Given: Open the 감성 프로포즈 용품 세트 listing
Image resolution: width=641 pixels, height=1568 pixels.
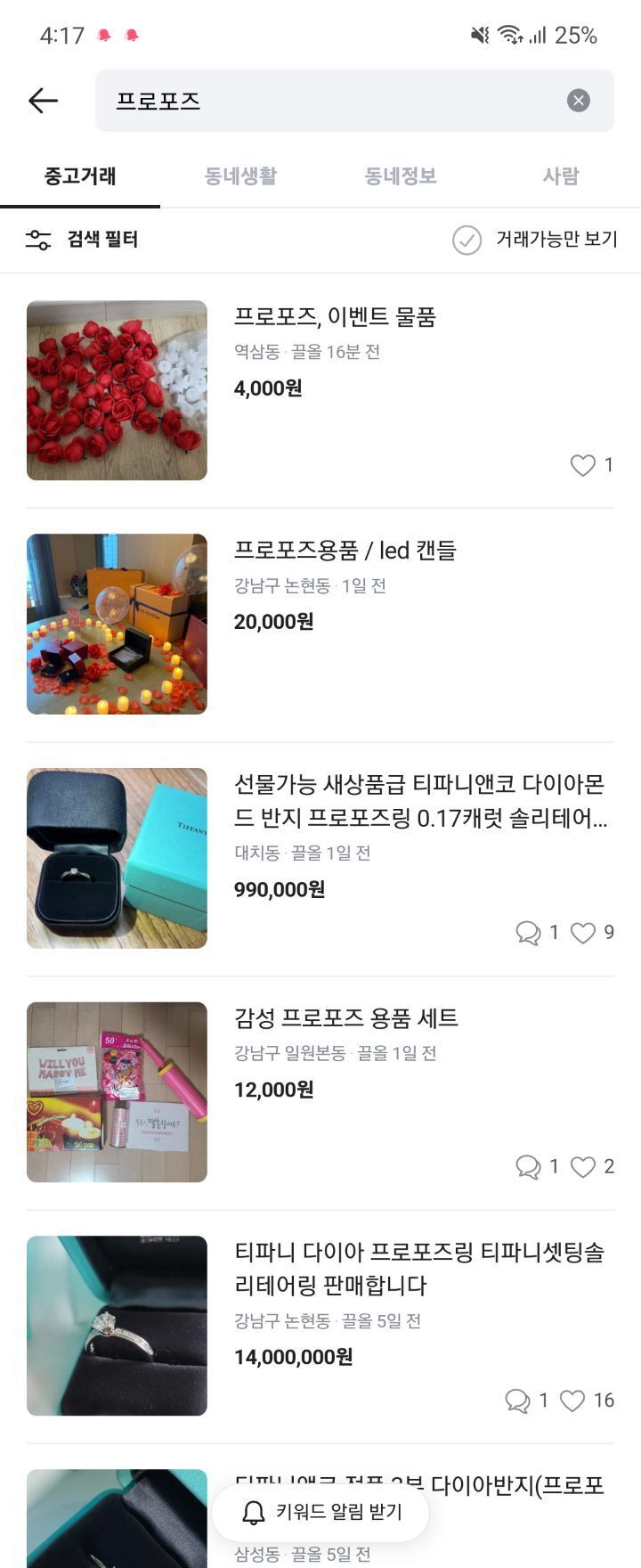Looking at the screenshot, I should pos(346,1018).
